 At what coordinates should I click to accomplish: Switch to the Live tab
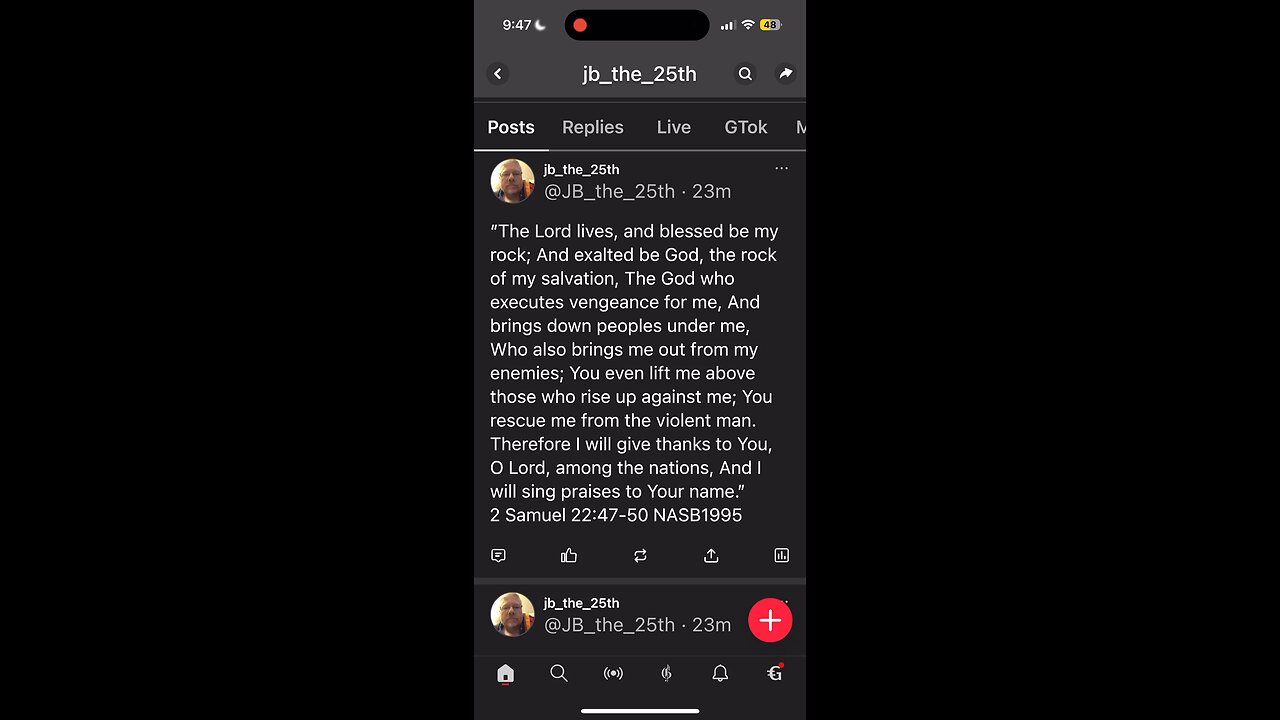pyautogui.click(x=673, y=127)
